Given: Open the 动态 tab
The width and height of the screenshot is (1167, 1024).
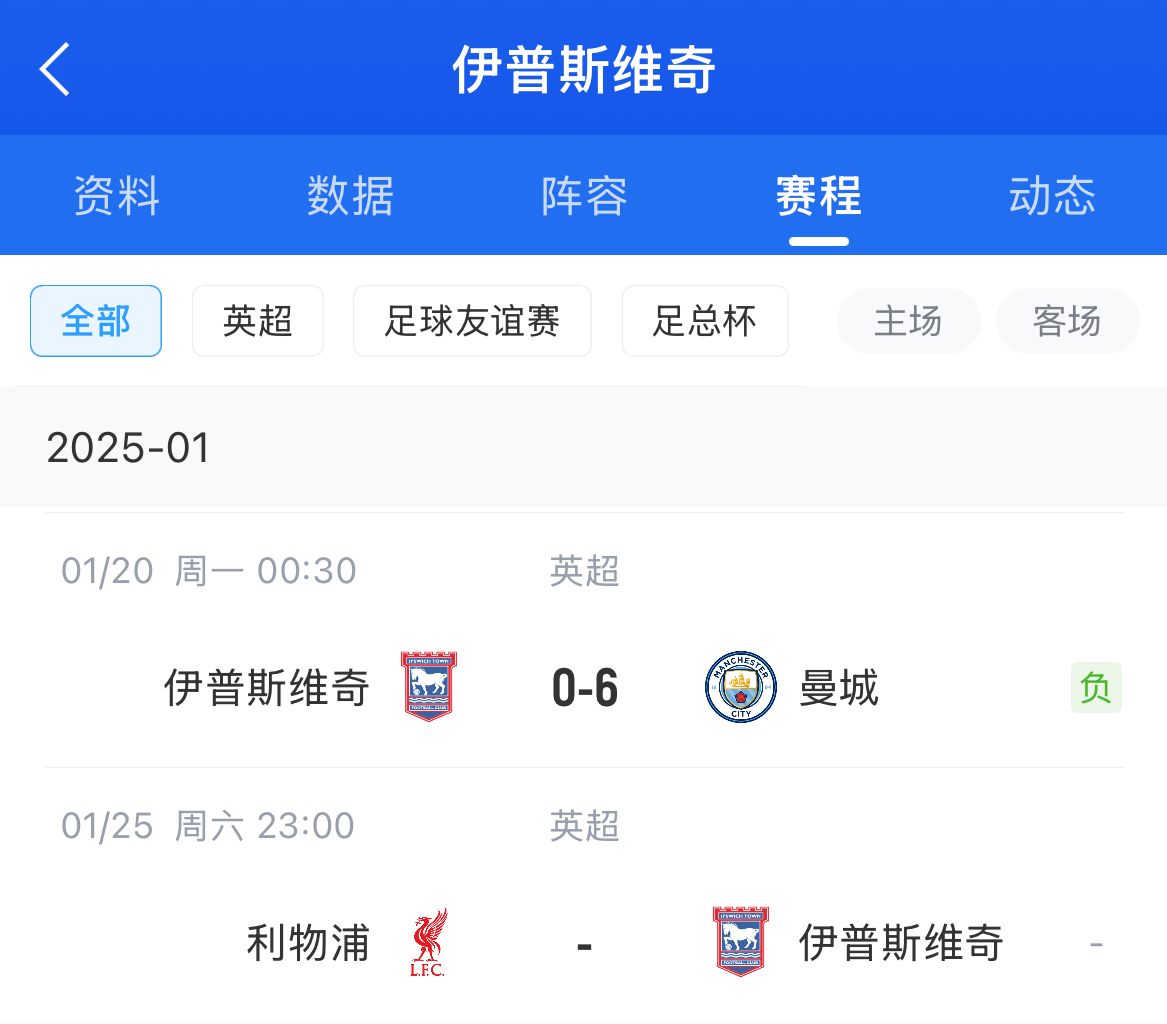Looking at the screenshot, I should click(1052, 196).
